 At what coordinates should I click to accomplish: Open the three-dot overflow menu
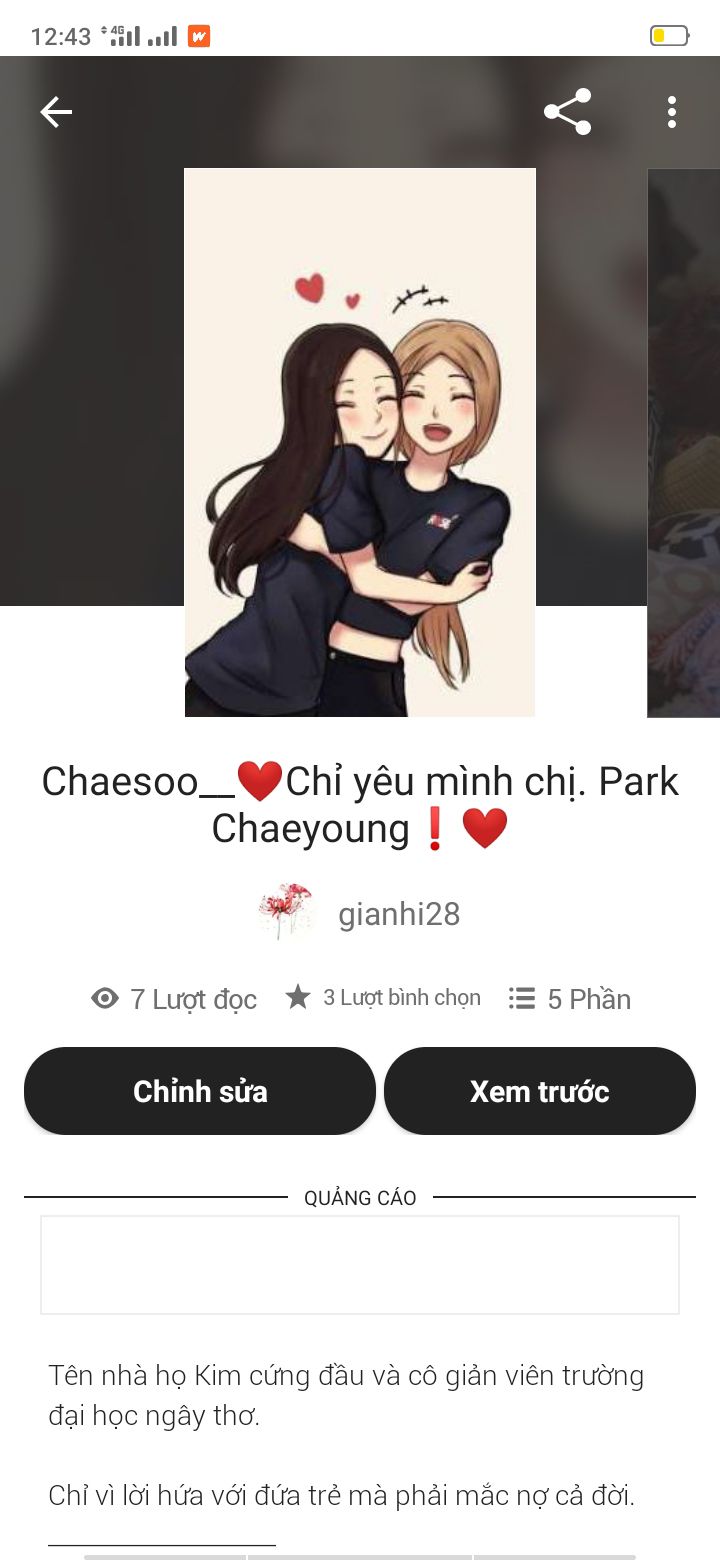pos(672,112)
